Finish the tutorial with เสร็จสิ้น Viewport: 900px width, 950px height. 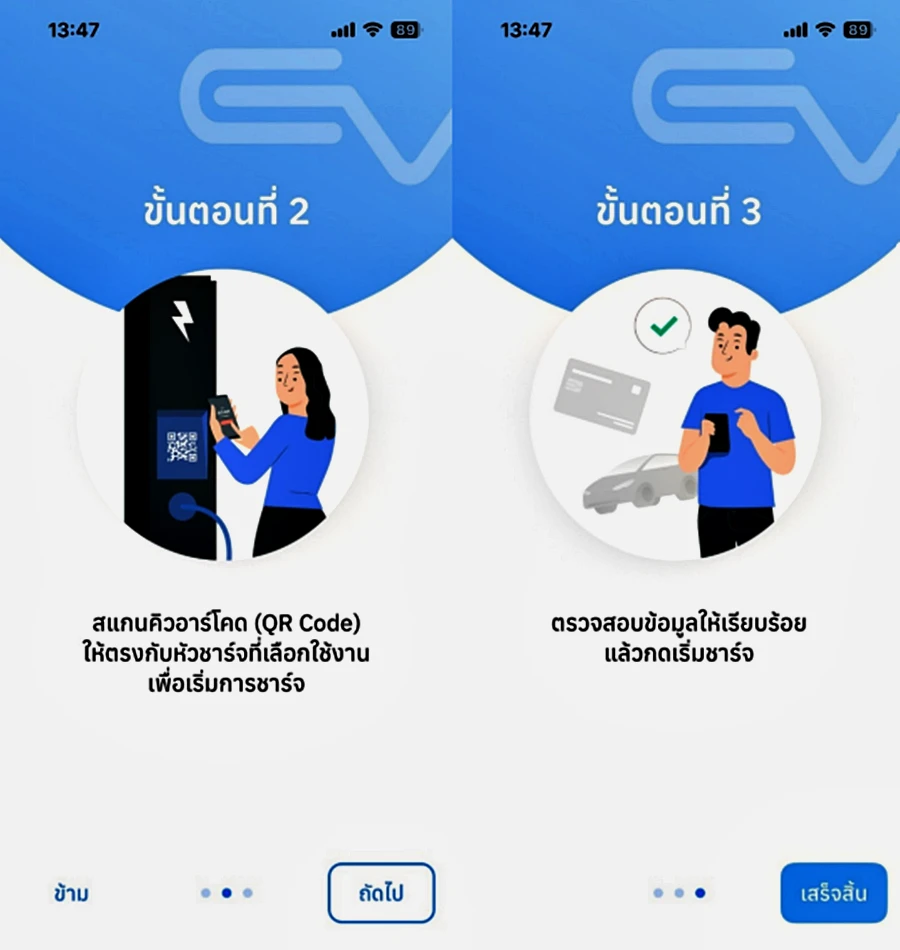[833, 892]
